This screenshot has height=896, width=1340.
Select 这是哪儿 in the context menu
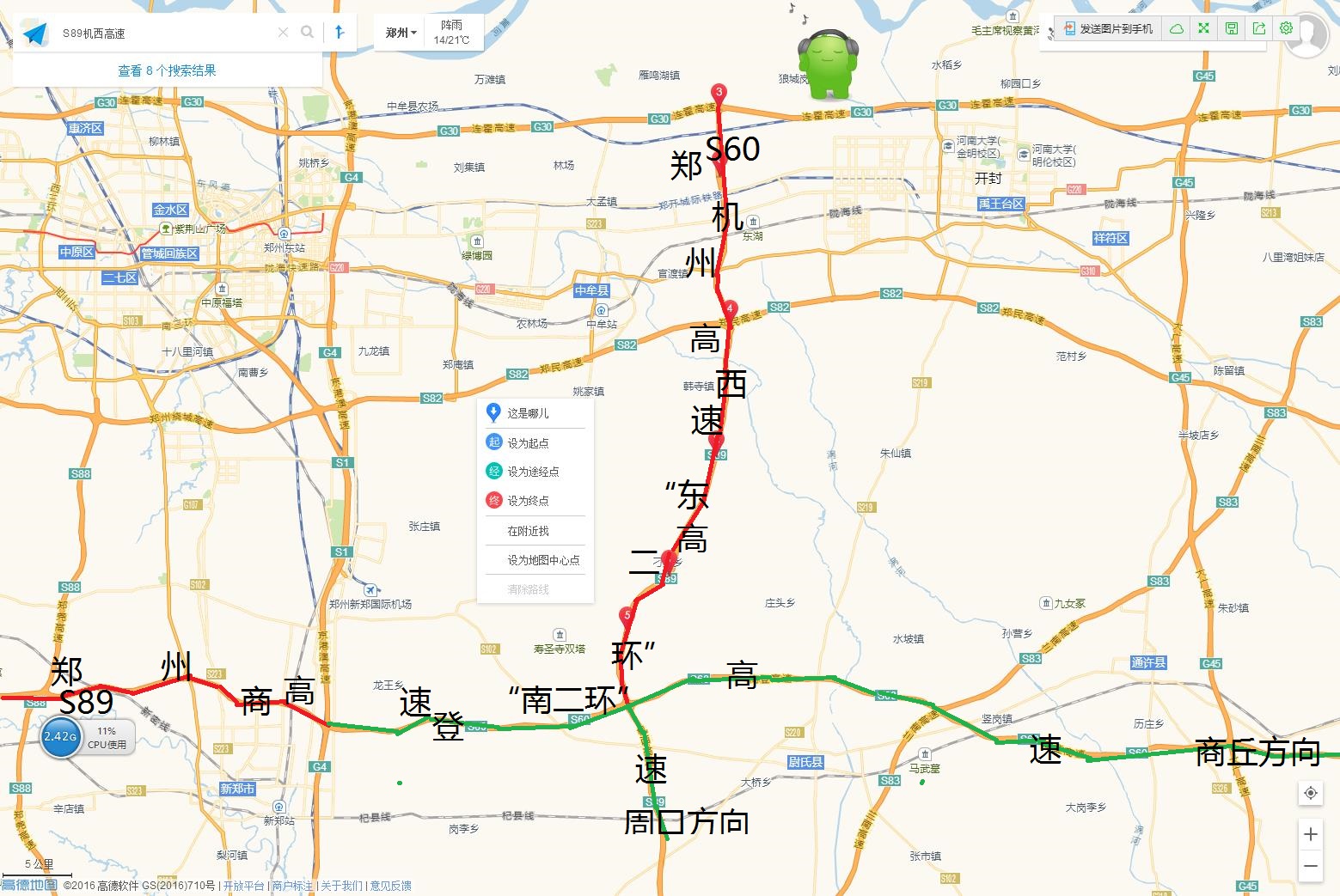(x=527, y=413)
